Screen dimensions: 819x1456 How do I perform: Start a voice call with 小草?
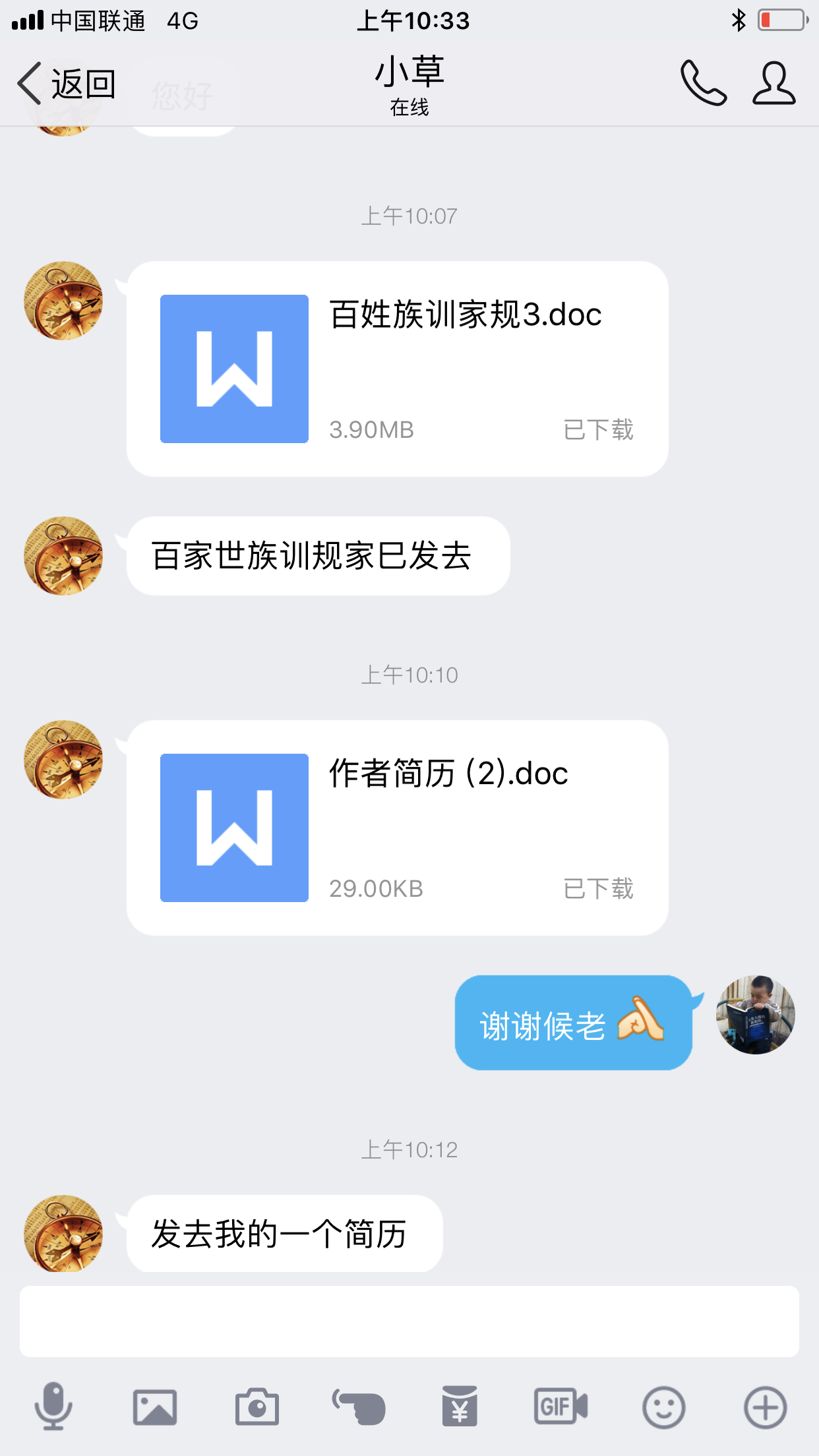click(703, 84)
